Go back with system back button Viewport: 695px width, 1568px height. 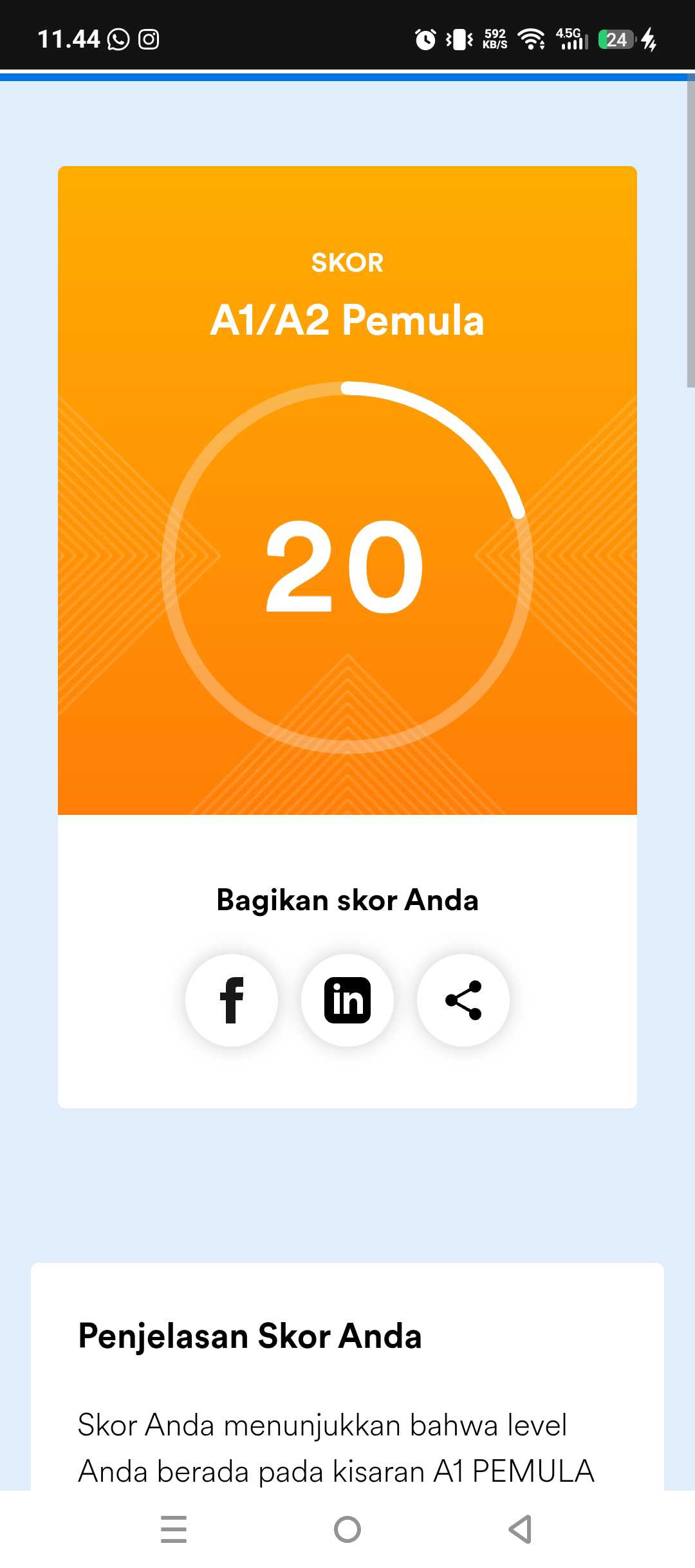520,1529
